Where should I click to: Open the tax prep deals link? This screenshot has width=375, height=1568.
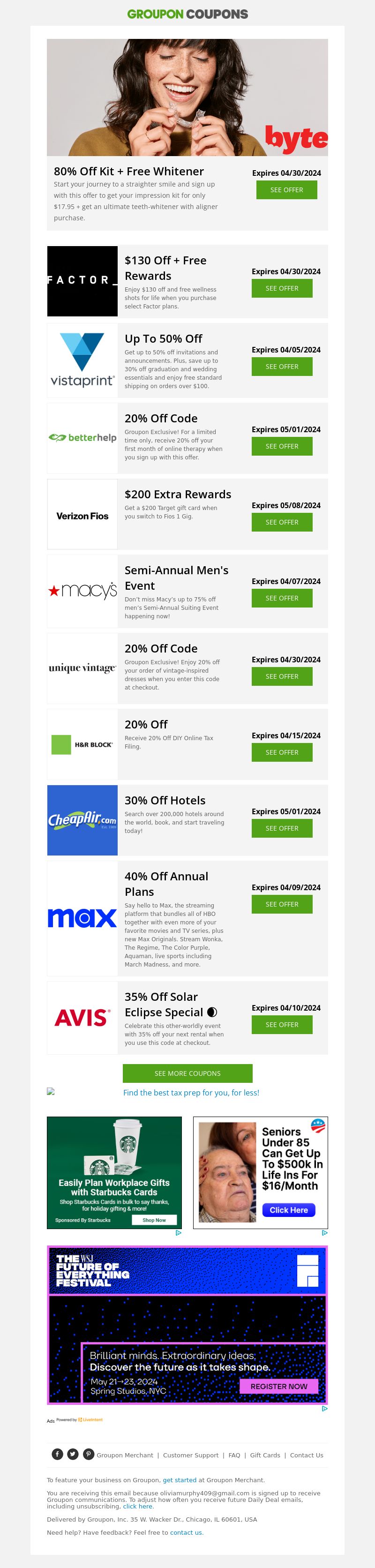pyautogui.click(x=190, y=1093)
